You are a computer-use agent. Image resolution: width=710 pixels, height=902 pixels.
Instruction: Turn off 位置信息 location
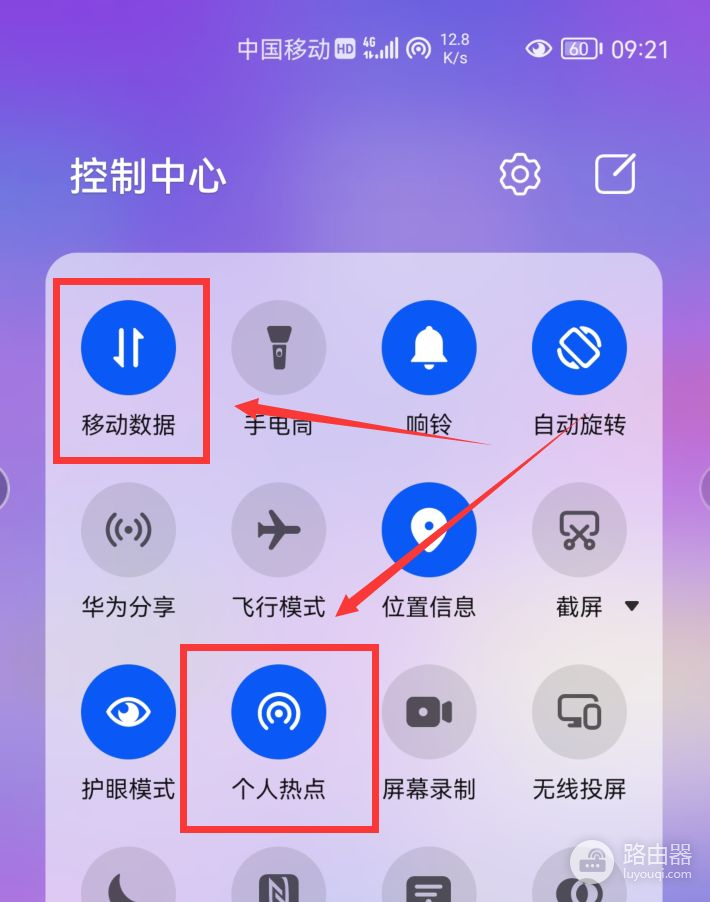click(x=429, y=530)
